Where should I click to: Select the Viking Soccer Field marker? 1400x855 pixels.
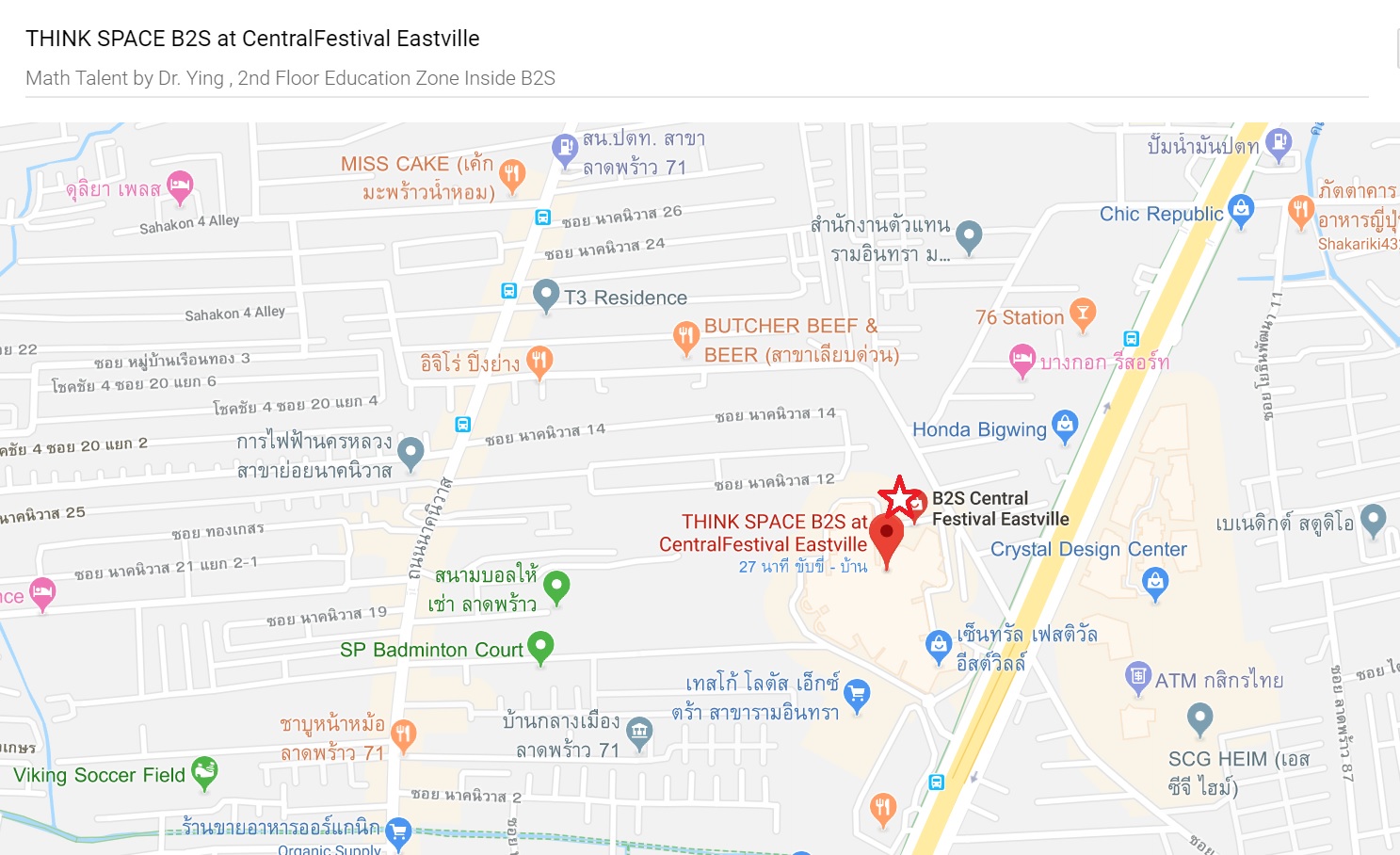[204, 772]
